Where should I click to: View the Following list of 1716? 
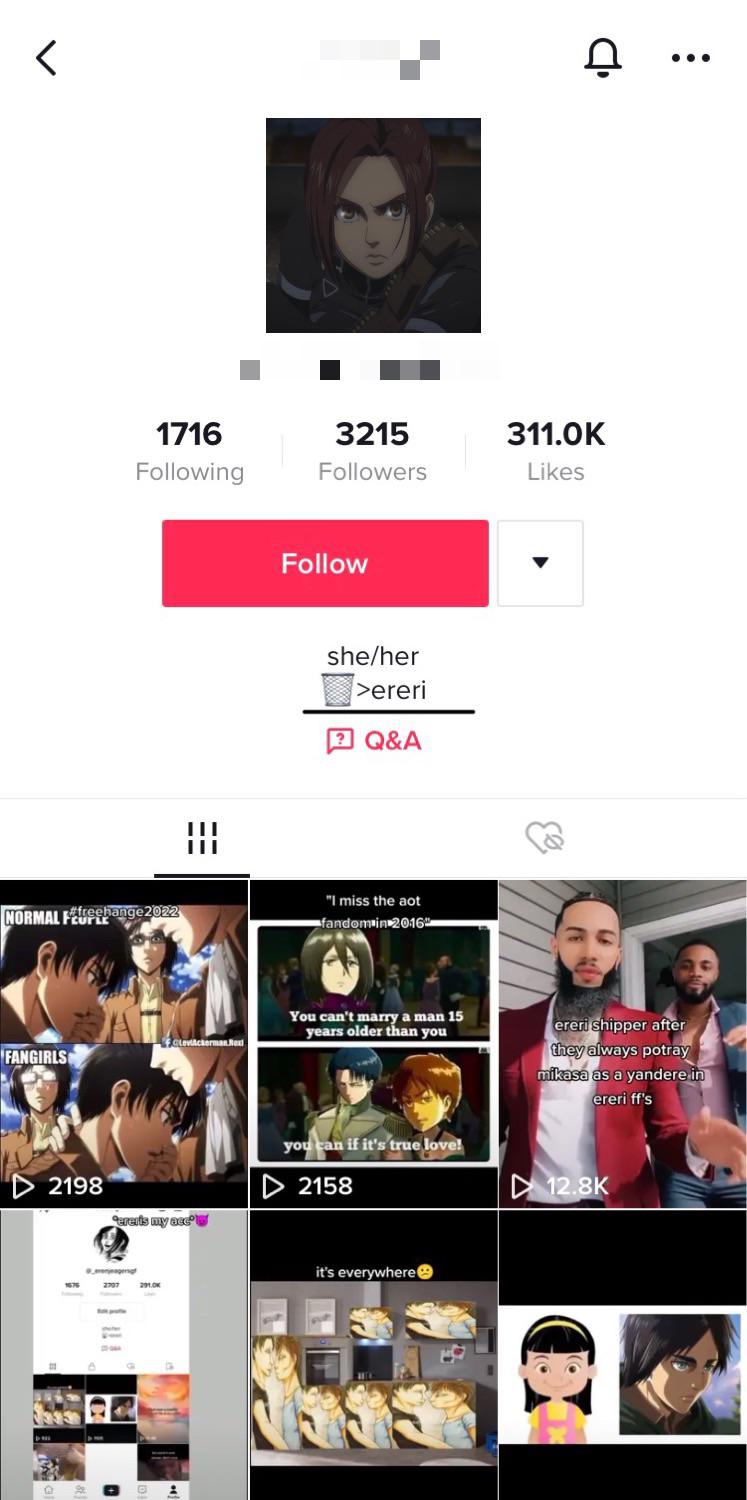[189, 450]
